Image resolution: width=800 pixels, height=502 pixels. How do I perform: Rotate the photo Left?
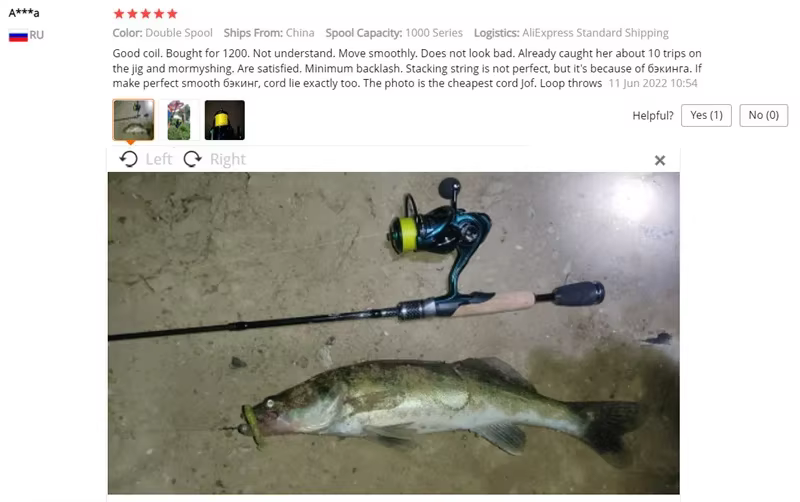point(146,159)
